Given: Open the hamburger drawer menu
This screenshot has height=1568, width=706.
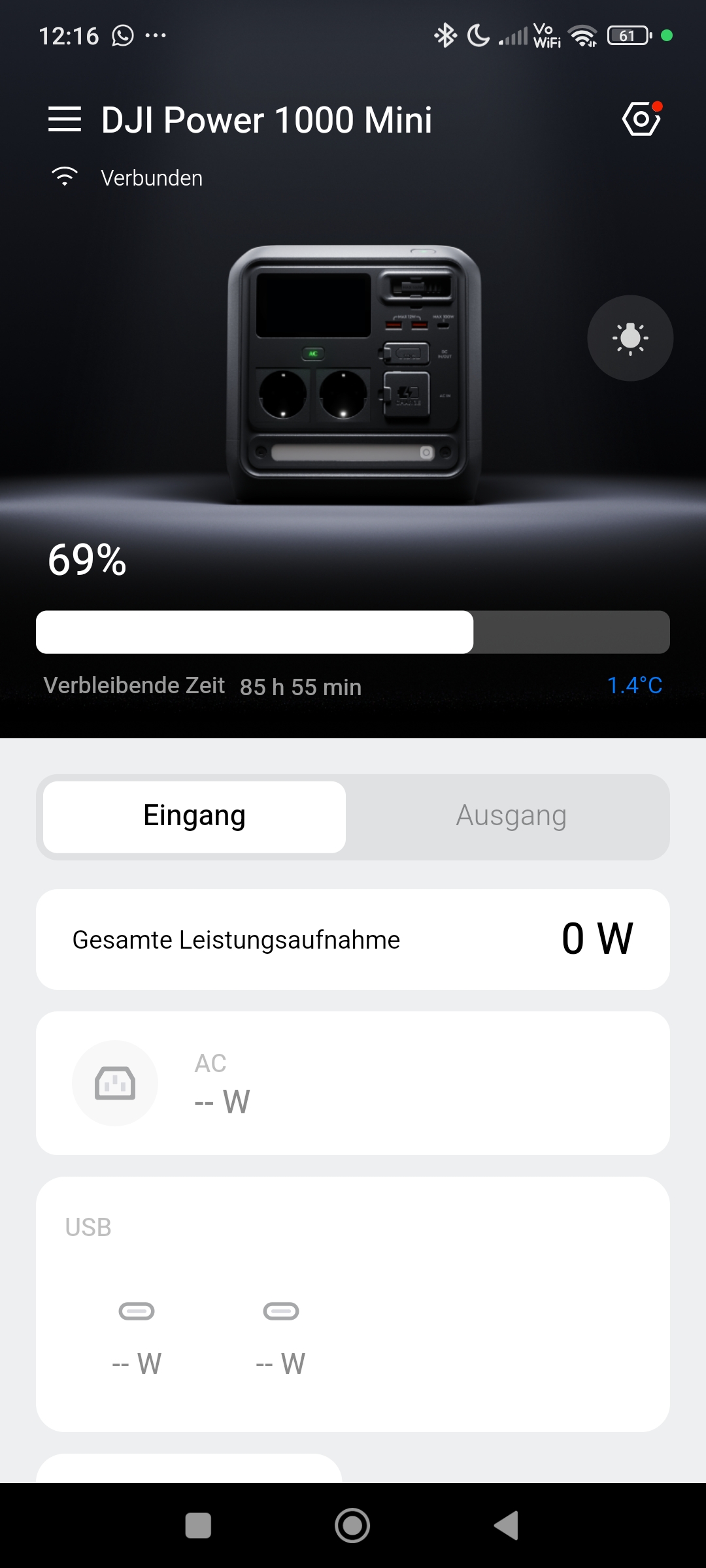Looking at the screenshot, I should coord(65,120).
